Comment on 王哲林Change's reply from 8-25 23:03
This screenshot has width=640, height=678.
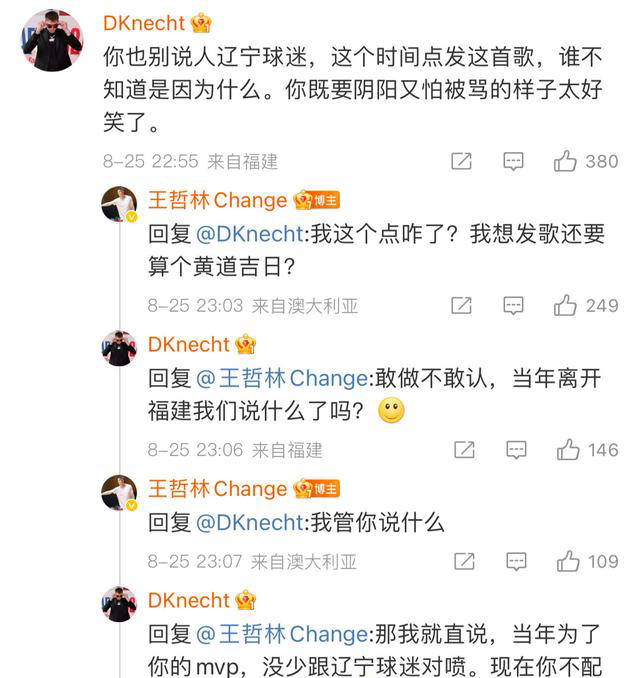[513, 305]
